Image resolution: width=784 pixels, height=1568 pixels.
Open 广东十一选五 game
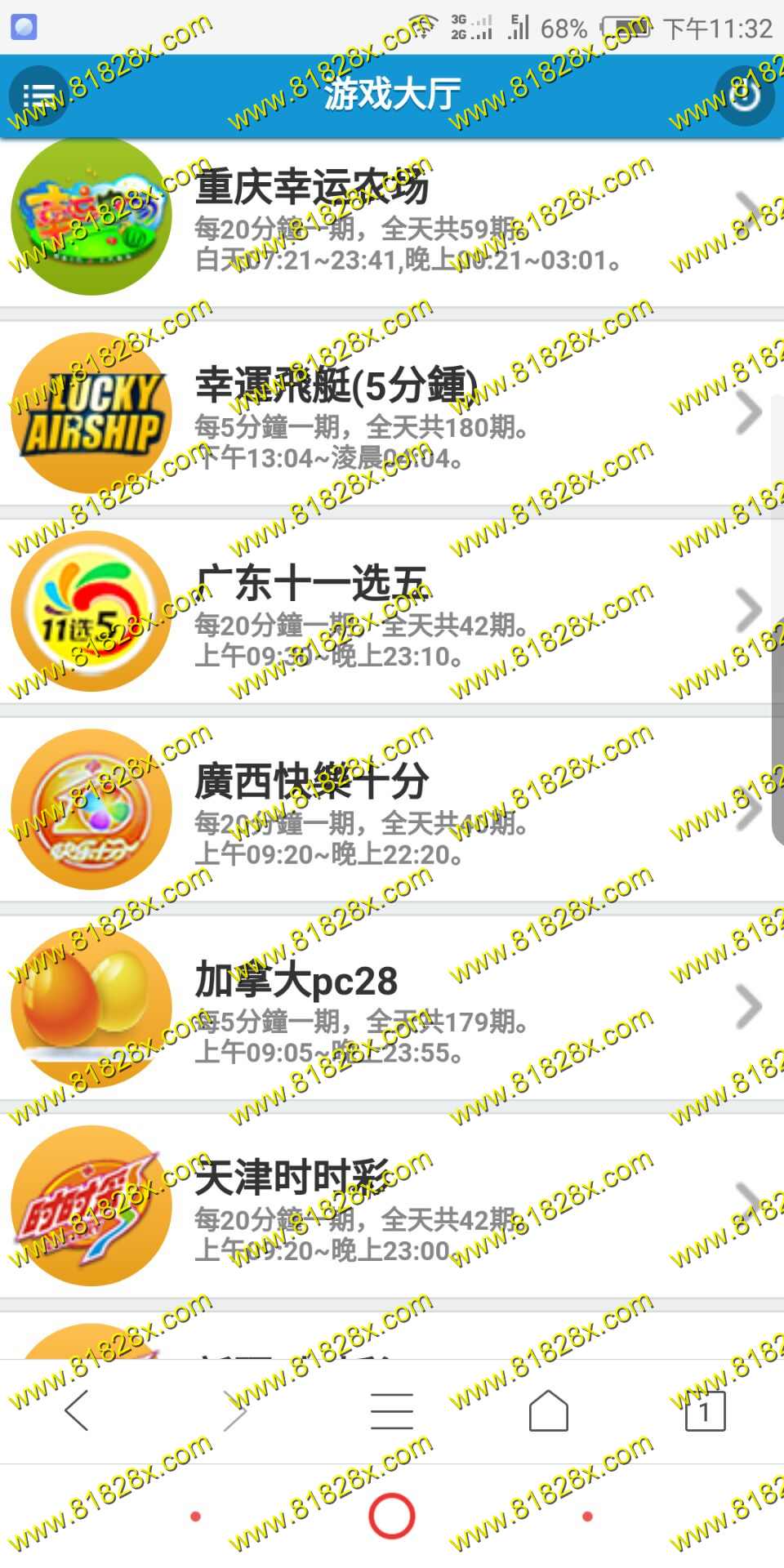click(x=392, y=612)
